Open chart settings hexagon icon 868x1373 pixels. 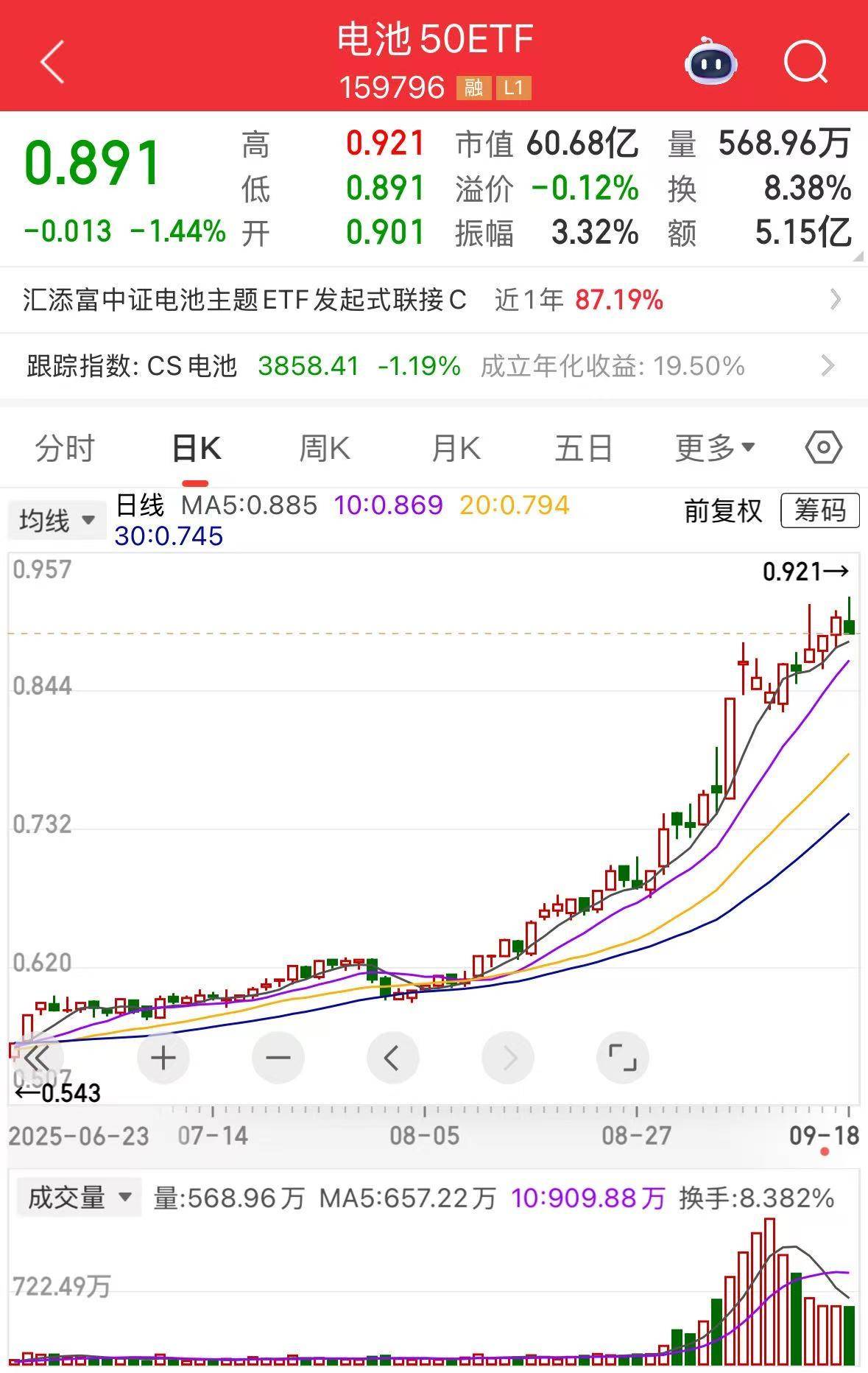(x=823, y=448)
